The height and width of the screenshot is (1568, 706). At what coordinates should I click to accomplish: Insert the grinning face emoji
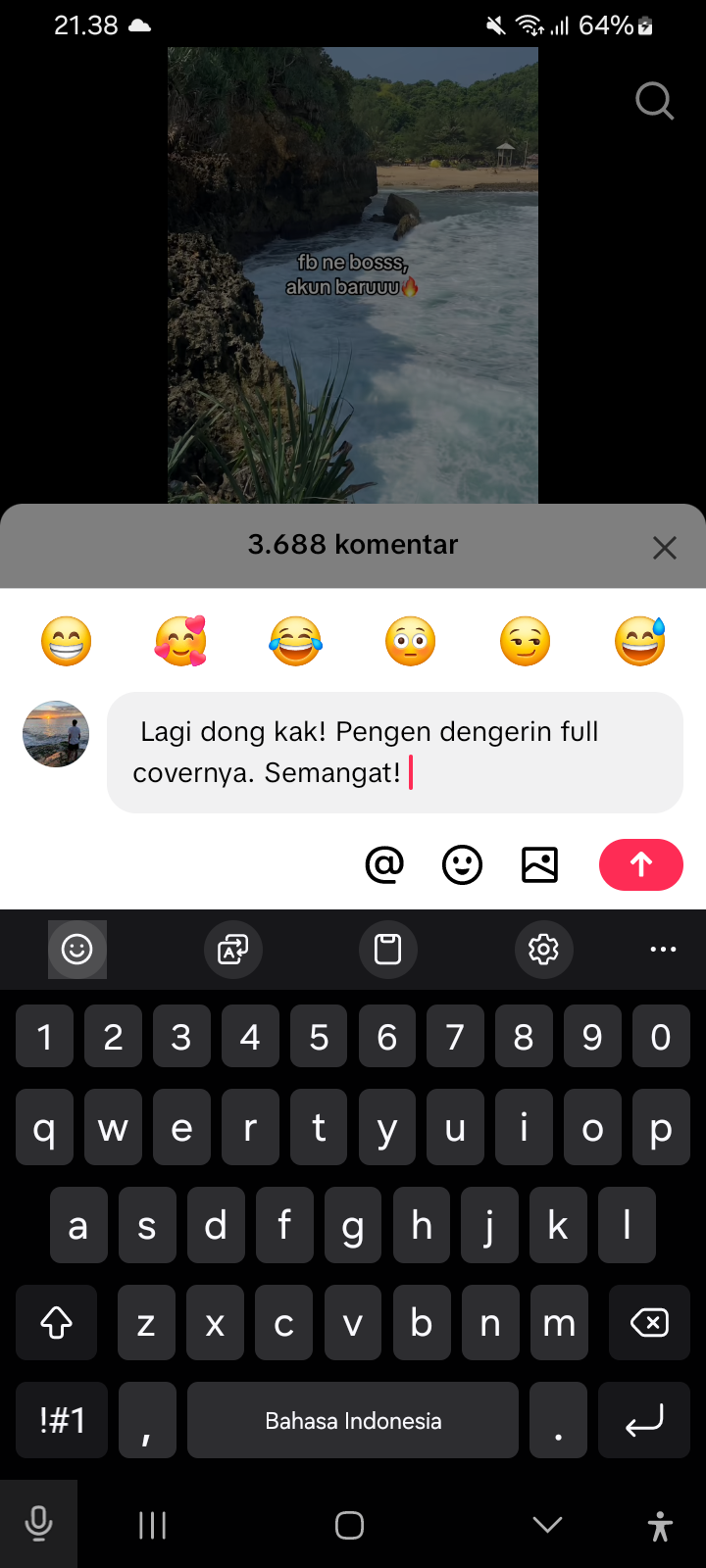point(67,642)
